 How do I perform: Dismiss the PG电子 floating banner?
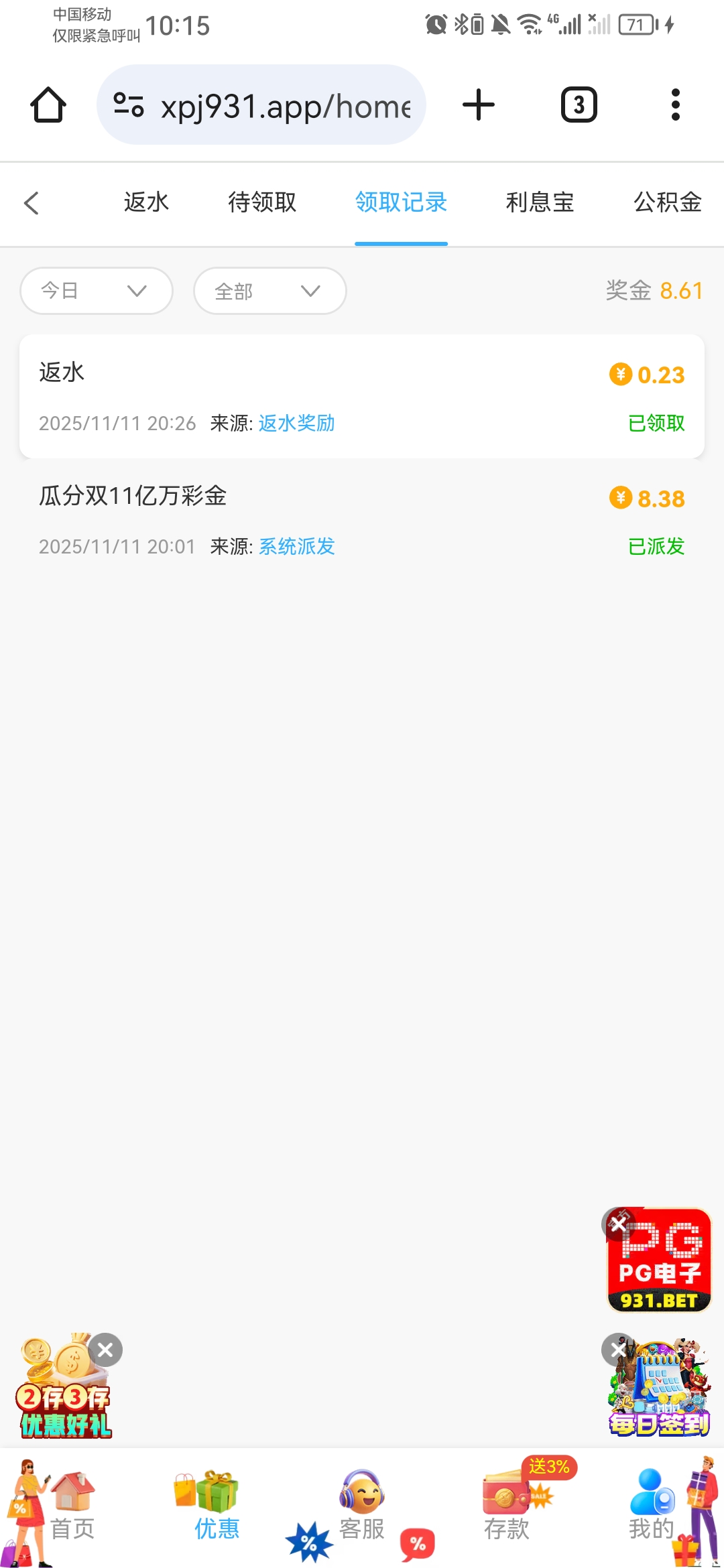(617, 1224)
